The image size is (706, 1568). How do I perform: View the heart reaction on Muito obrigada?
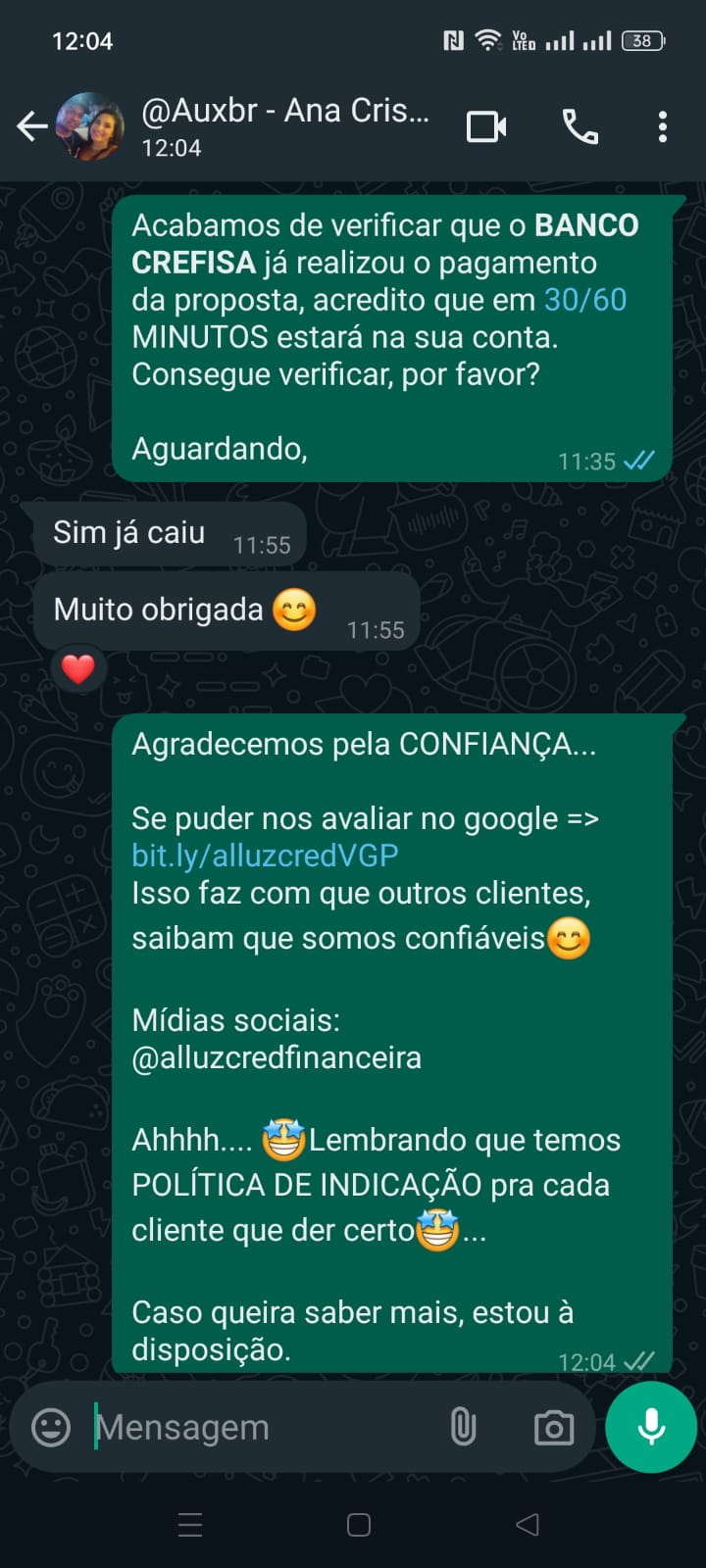(78, 669)
